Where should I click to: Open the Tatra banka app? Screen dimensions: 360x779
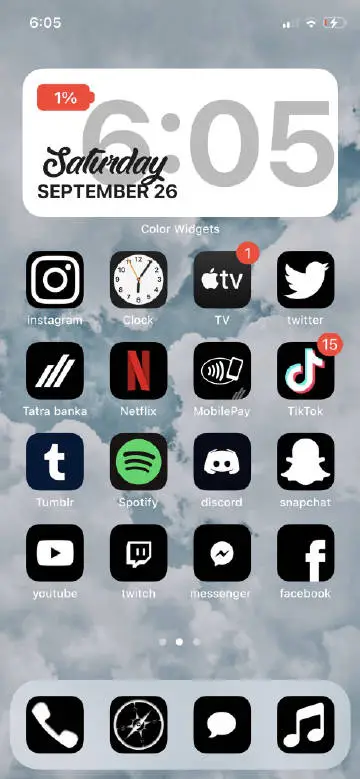[55, 371]
